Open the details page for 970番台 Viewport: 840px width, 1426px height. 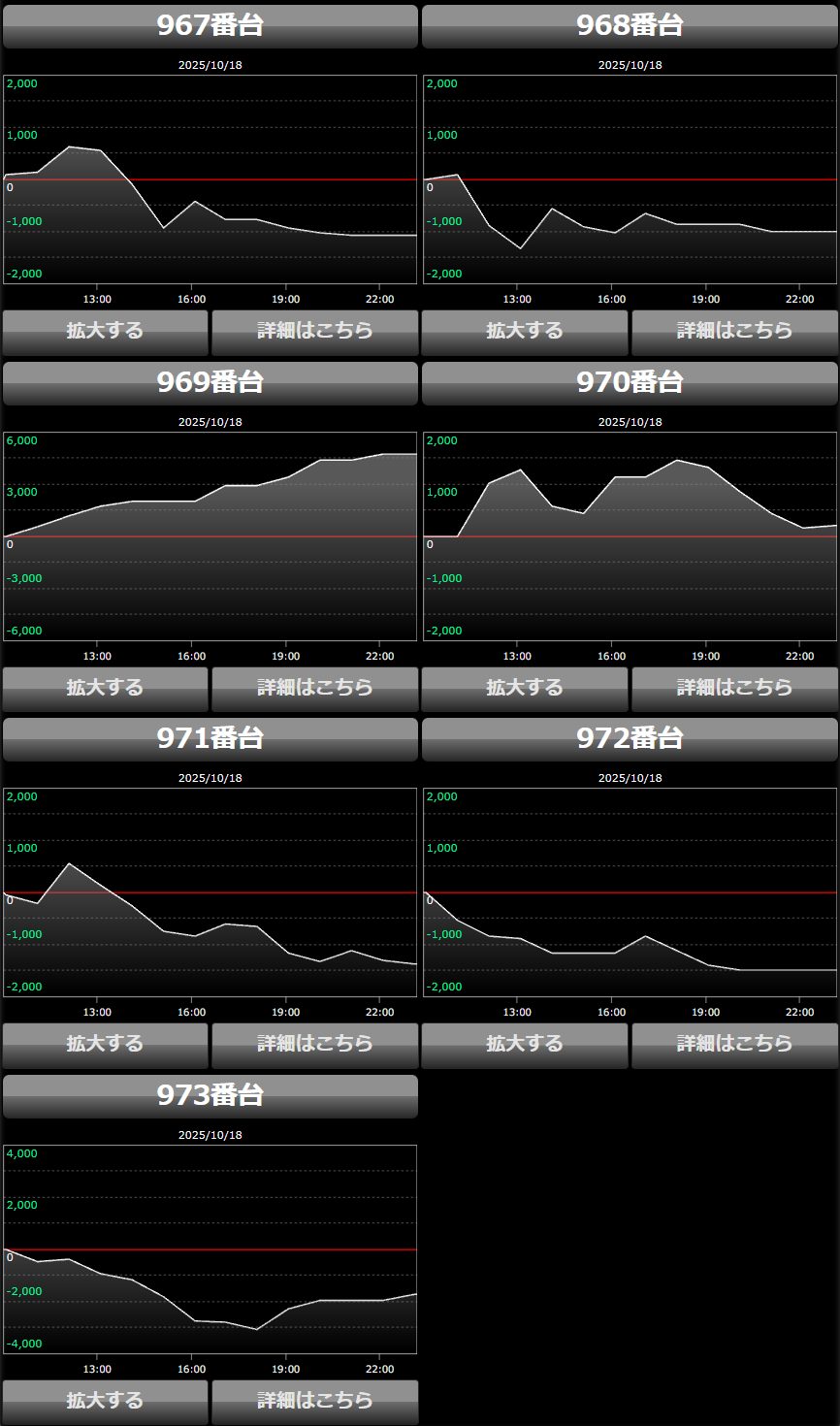(x=734, y=689)
